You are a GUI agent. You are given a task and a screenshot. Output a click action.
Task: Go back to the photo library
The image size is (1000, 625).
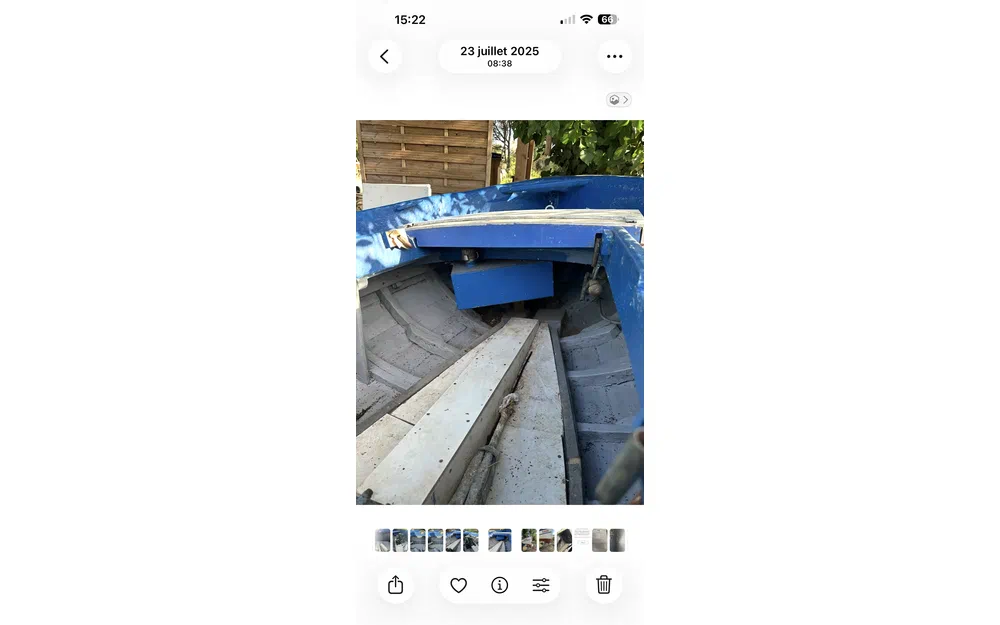point(385,57)
